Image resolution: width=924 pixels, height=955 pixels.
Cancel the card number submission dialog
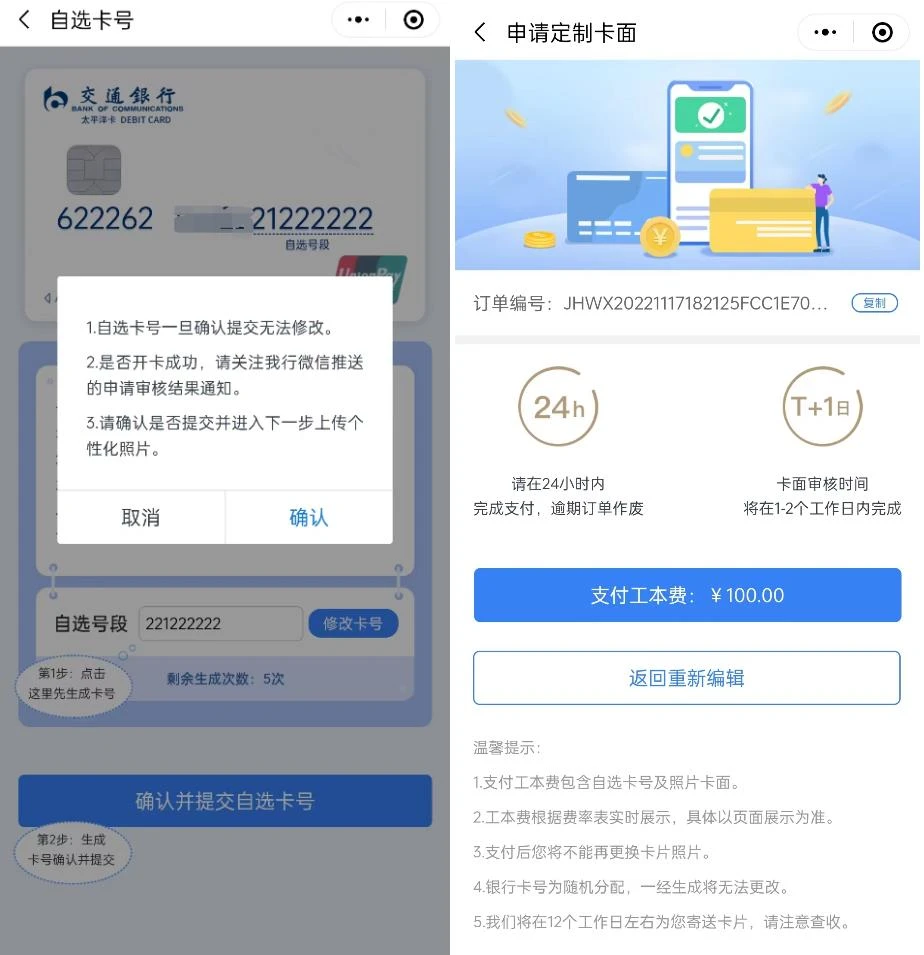141,517
